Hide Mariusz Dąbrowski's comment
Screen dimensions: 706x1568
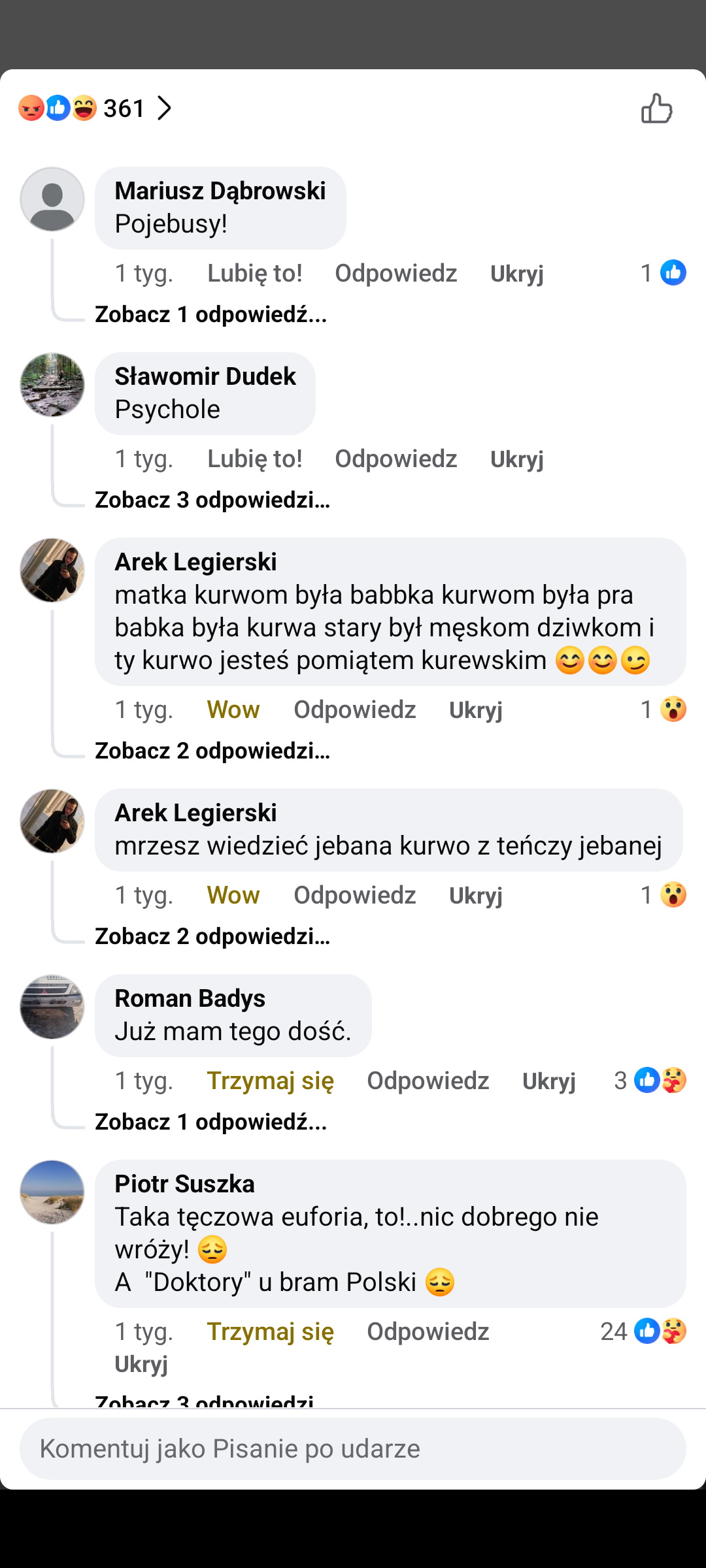pos(516,273)
